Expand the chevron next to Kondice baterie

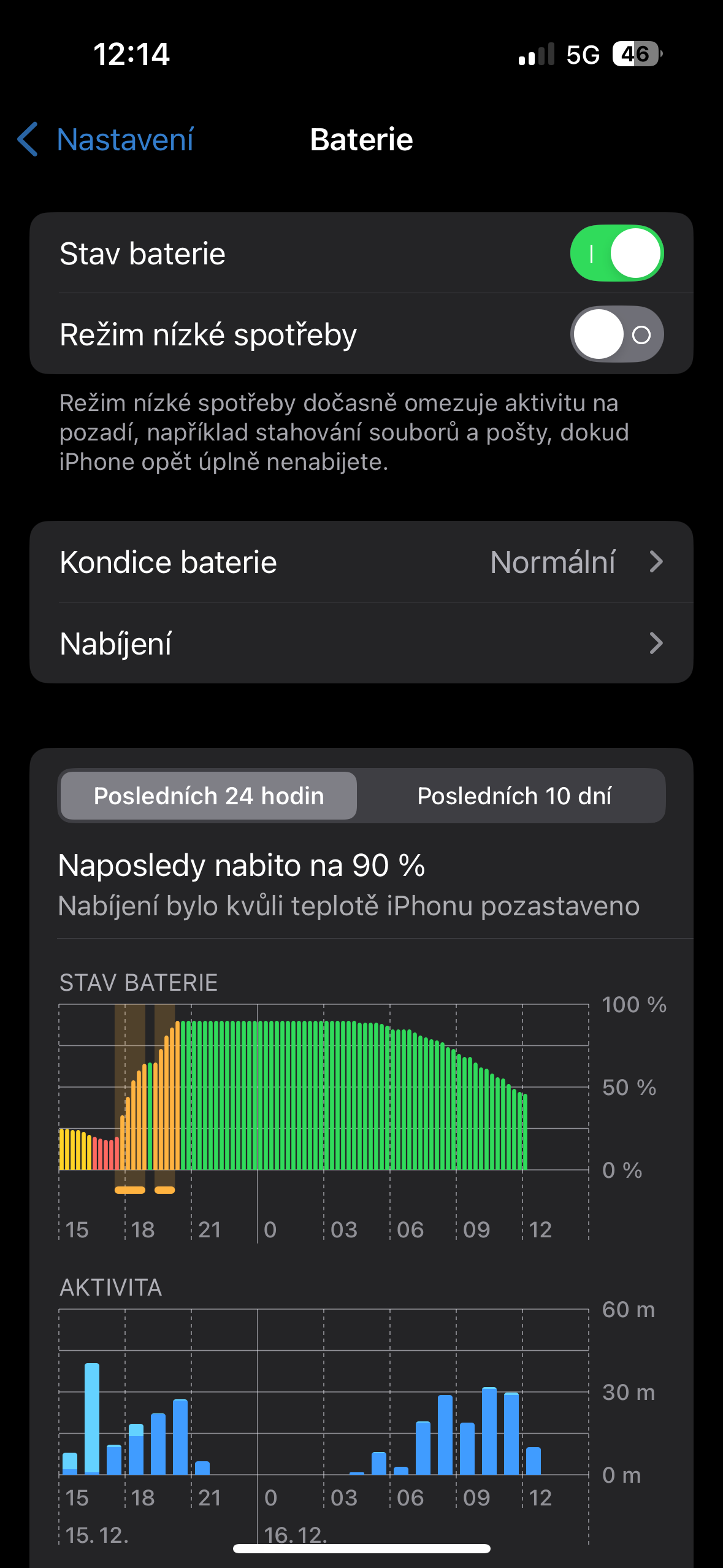[x=657, y=562]
